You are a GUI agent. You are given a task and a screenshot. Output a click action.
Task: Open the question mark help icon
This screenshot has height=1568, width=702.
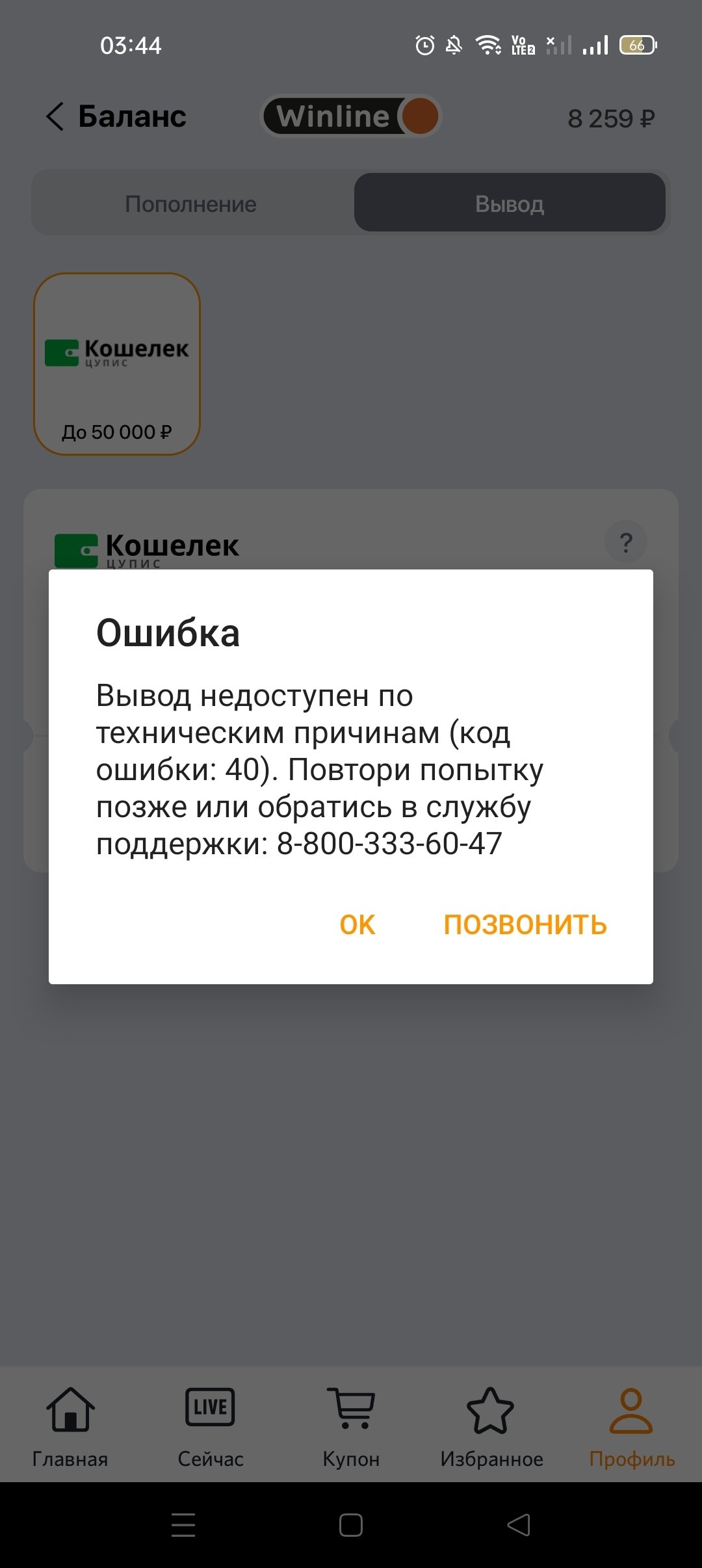tap(625, 542)
